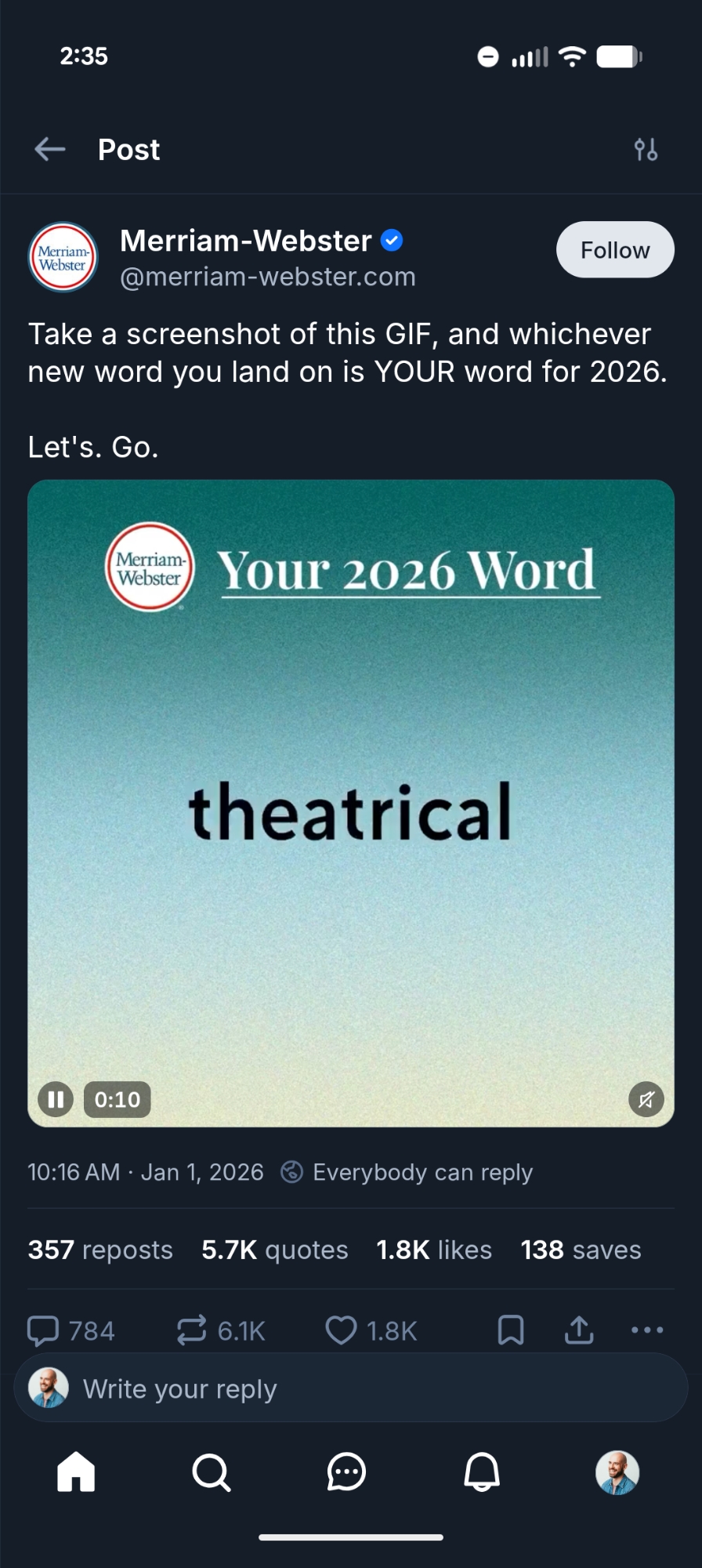Repost this Merriam-Webster post
Viewport: 702px width, 1568px height.
(192, 1330)
